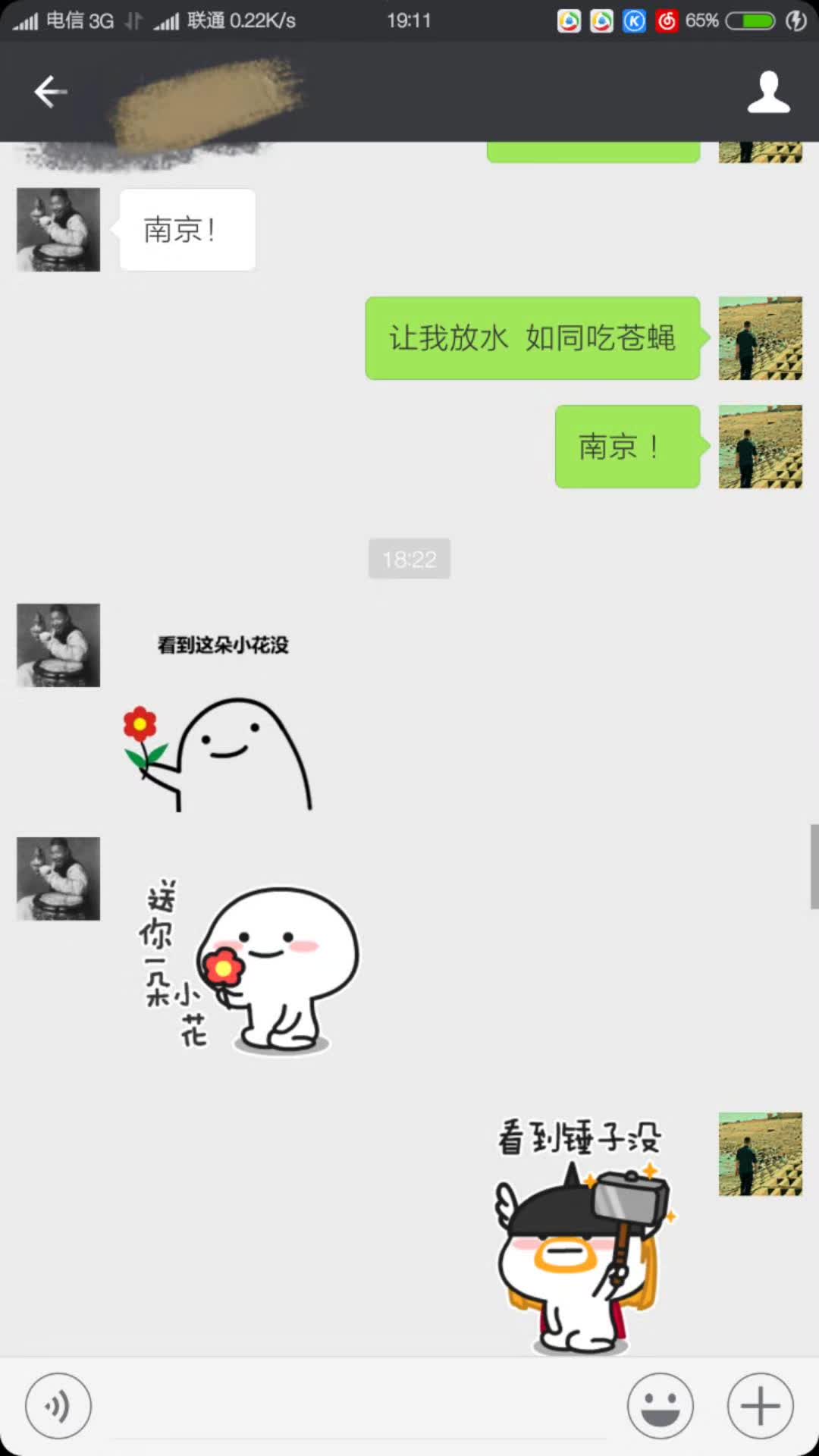Switch to voice message input

click(58, 1405)
